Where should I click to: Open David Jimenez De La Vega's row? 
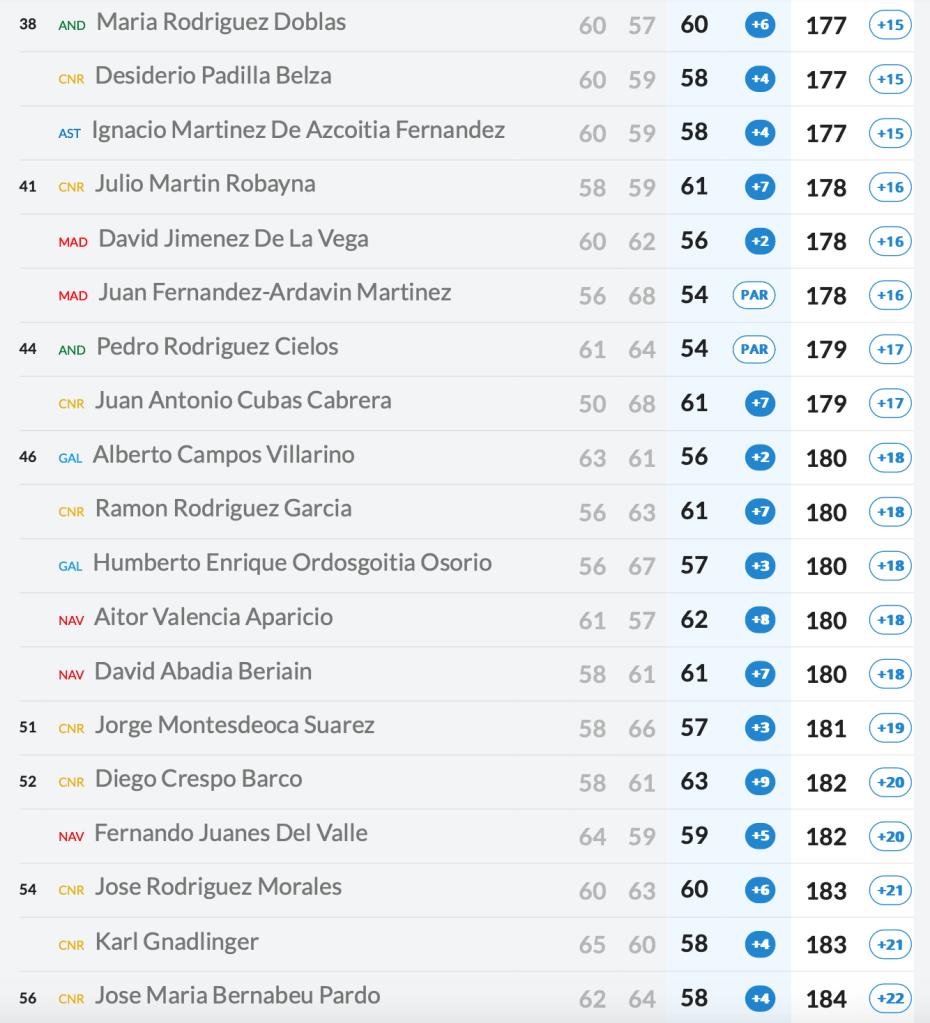click(x=233, y=239)
